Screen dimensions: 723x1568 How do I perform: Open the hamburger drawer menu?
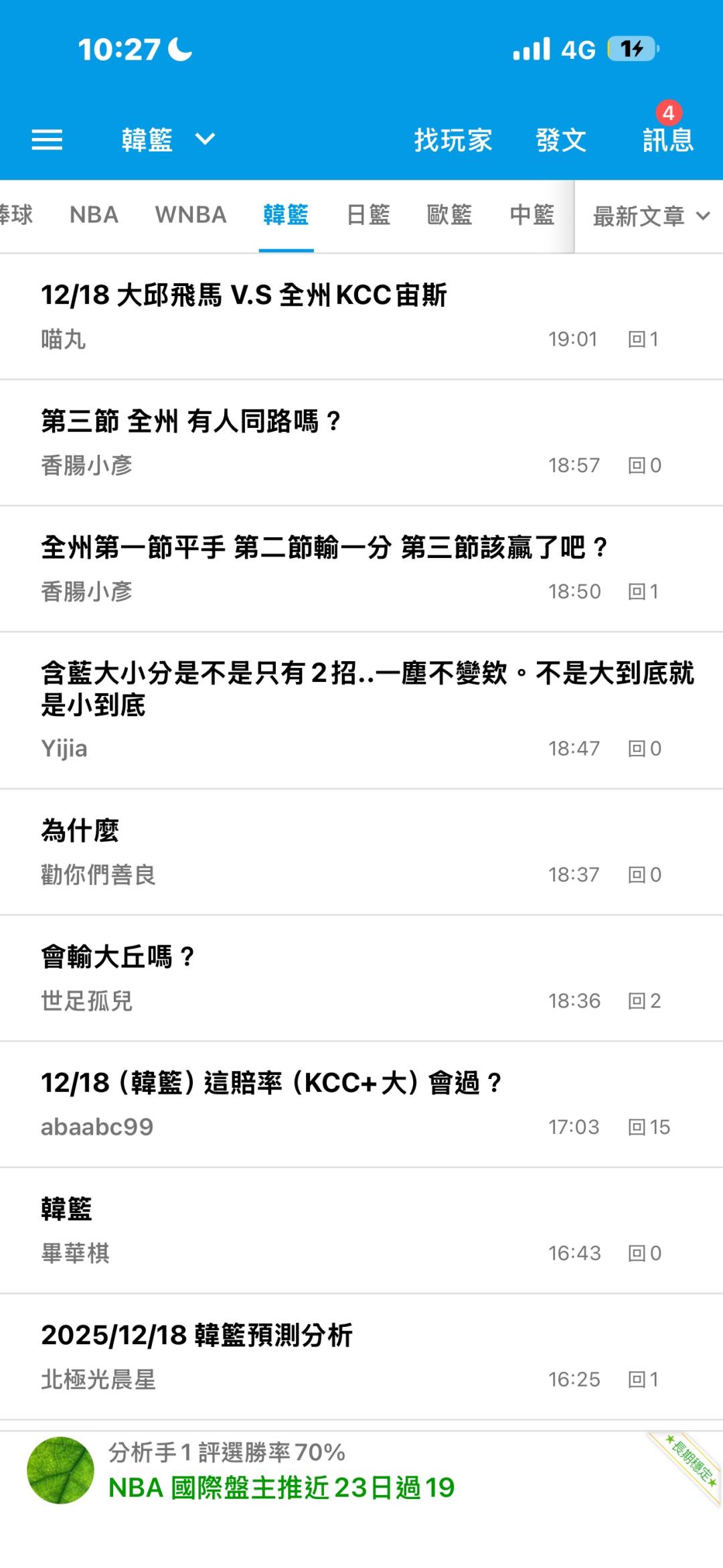pos(47,140)
